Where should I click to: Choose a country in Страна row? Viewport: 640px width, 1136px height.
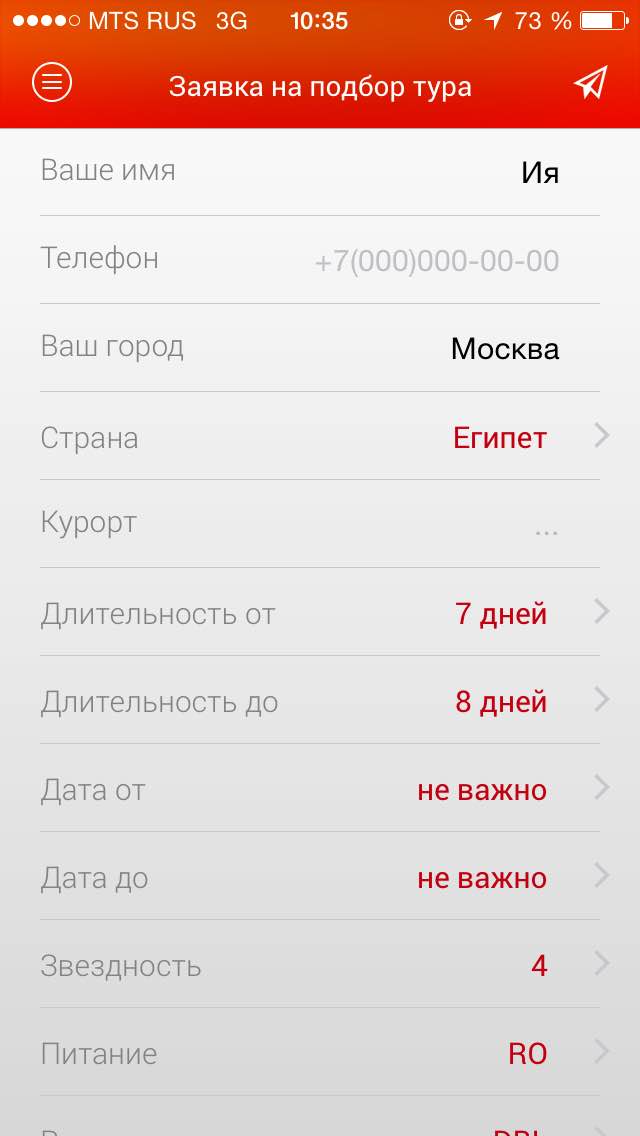coord(500,437)
